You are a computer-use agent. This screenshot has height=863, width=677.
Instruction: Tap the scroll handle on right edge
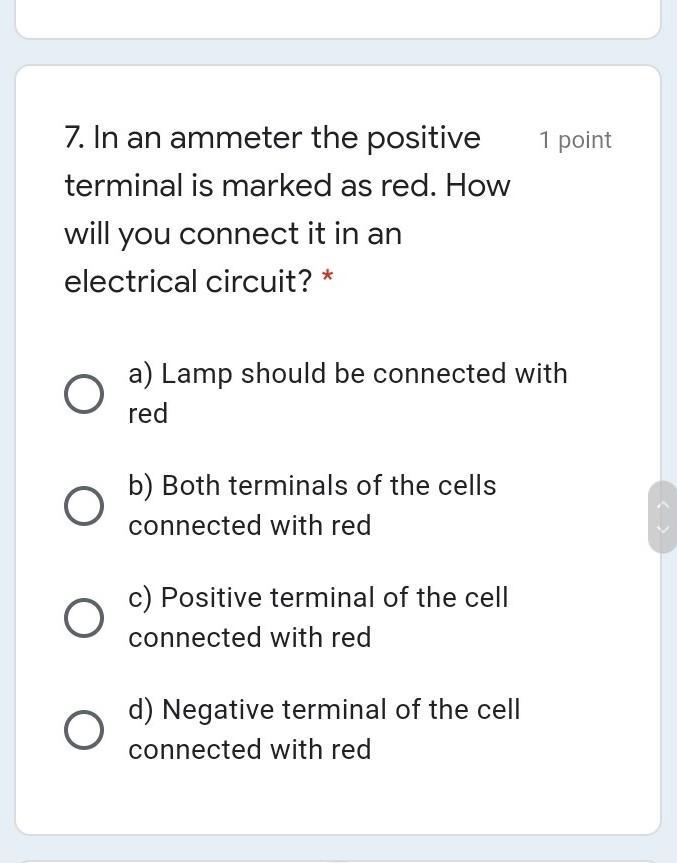[662, 517]
